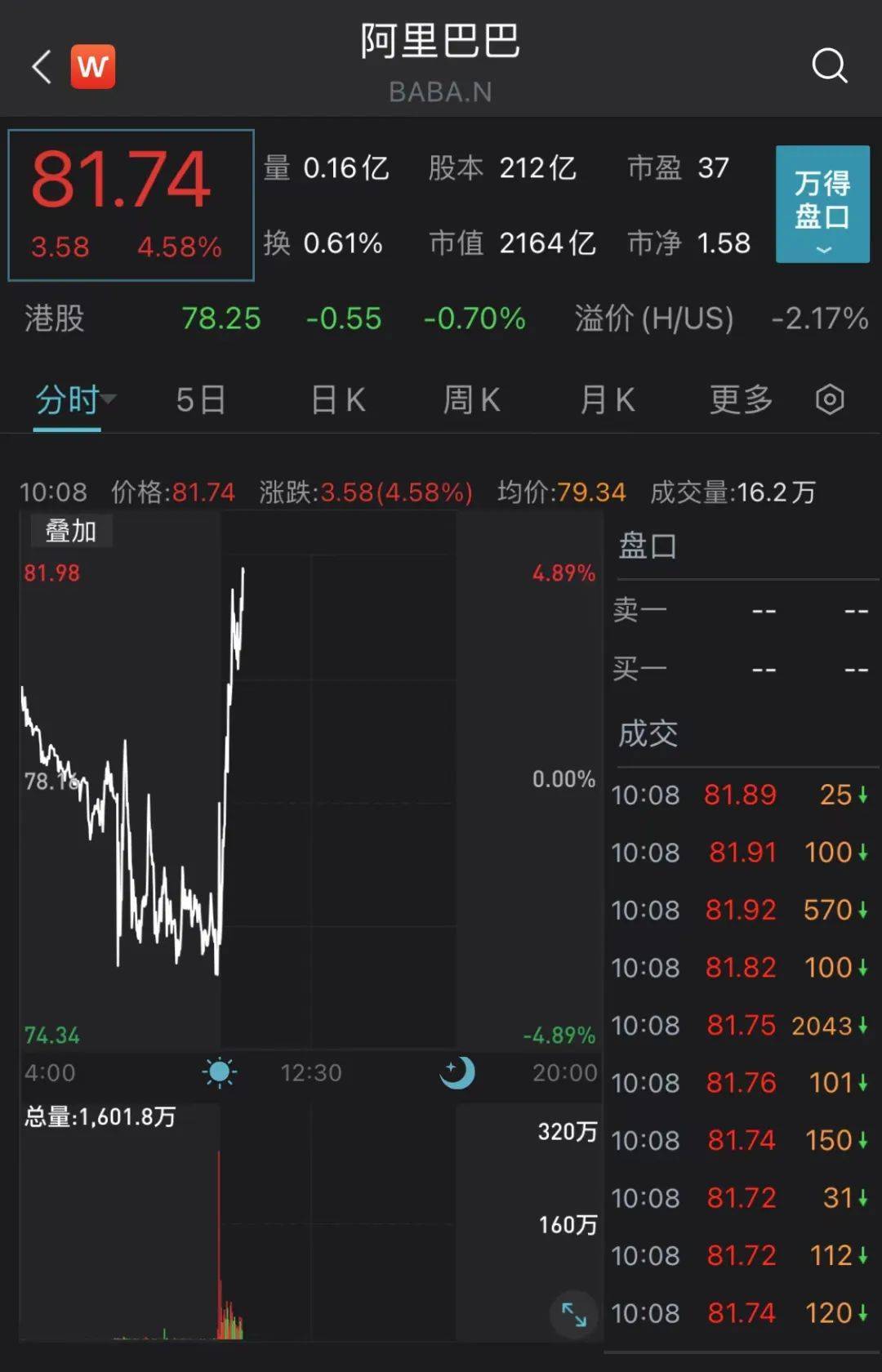The image size is (882, 1372).
Task: Tap the 叠加 overlay button
Action: click(x=71, y=532)
